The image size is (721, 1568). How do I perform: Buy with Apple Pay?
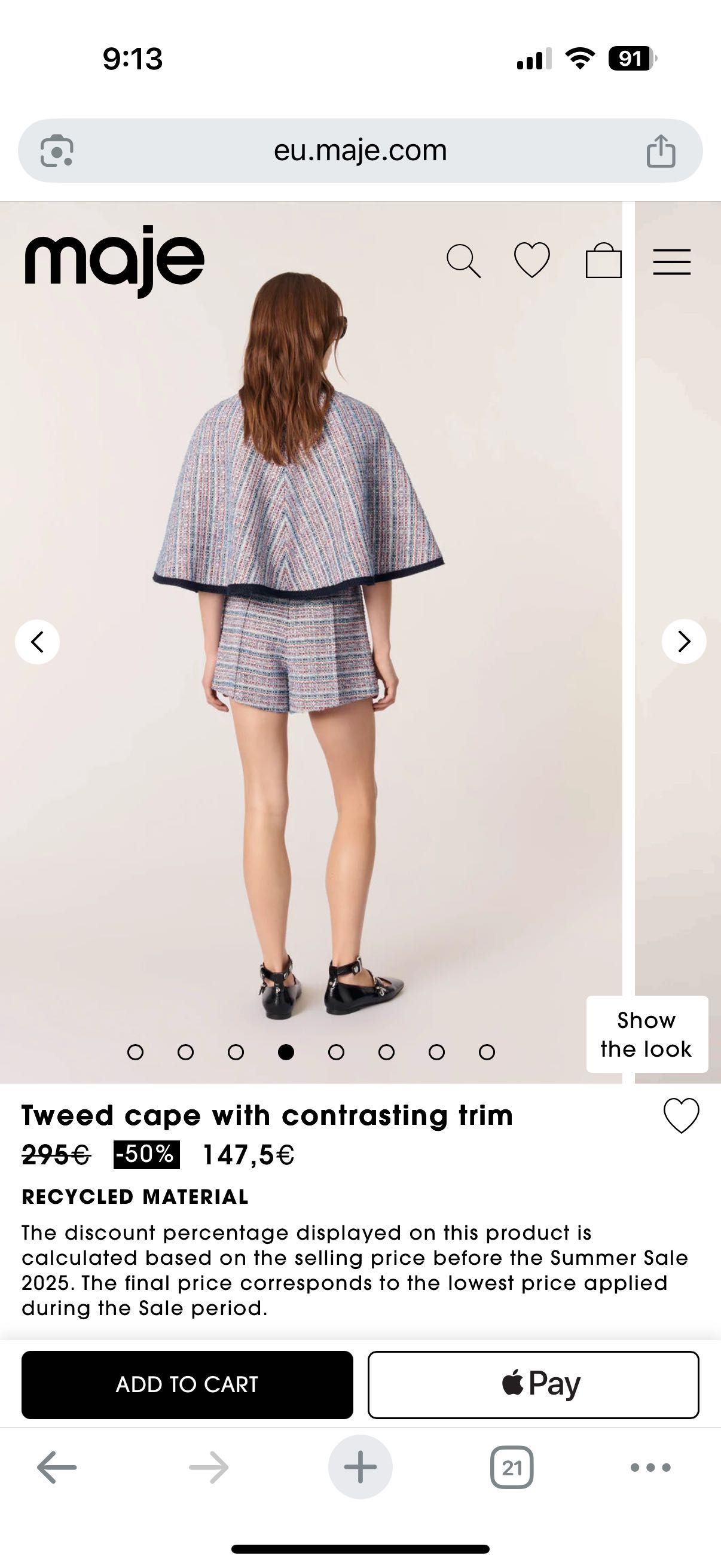(x=533, y=1385)
